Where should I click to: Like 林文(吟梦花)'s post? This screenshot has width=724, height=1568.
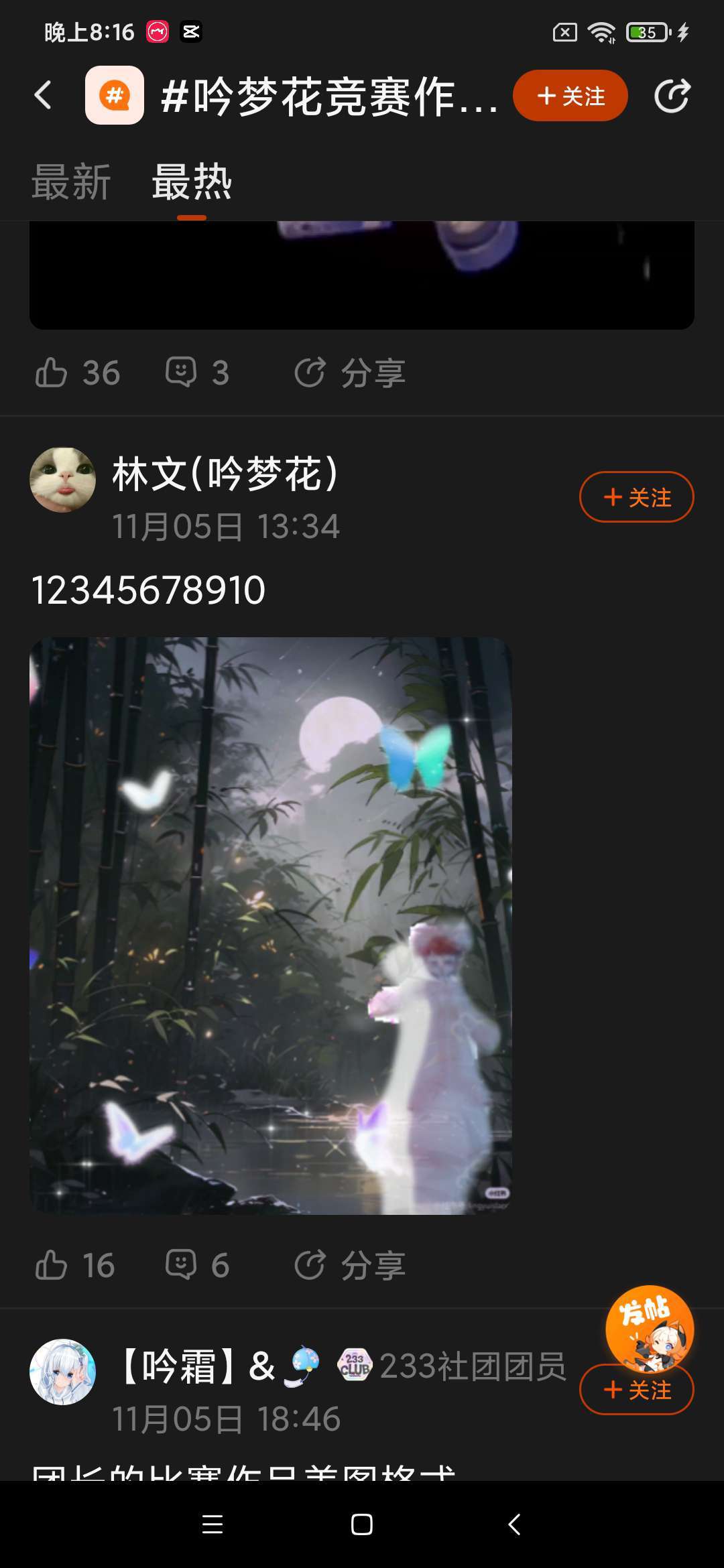tap(75, 1265)
